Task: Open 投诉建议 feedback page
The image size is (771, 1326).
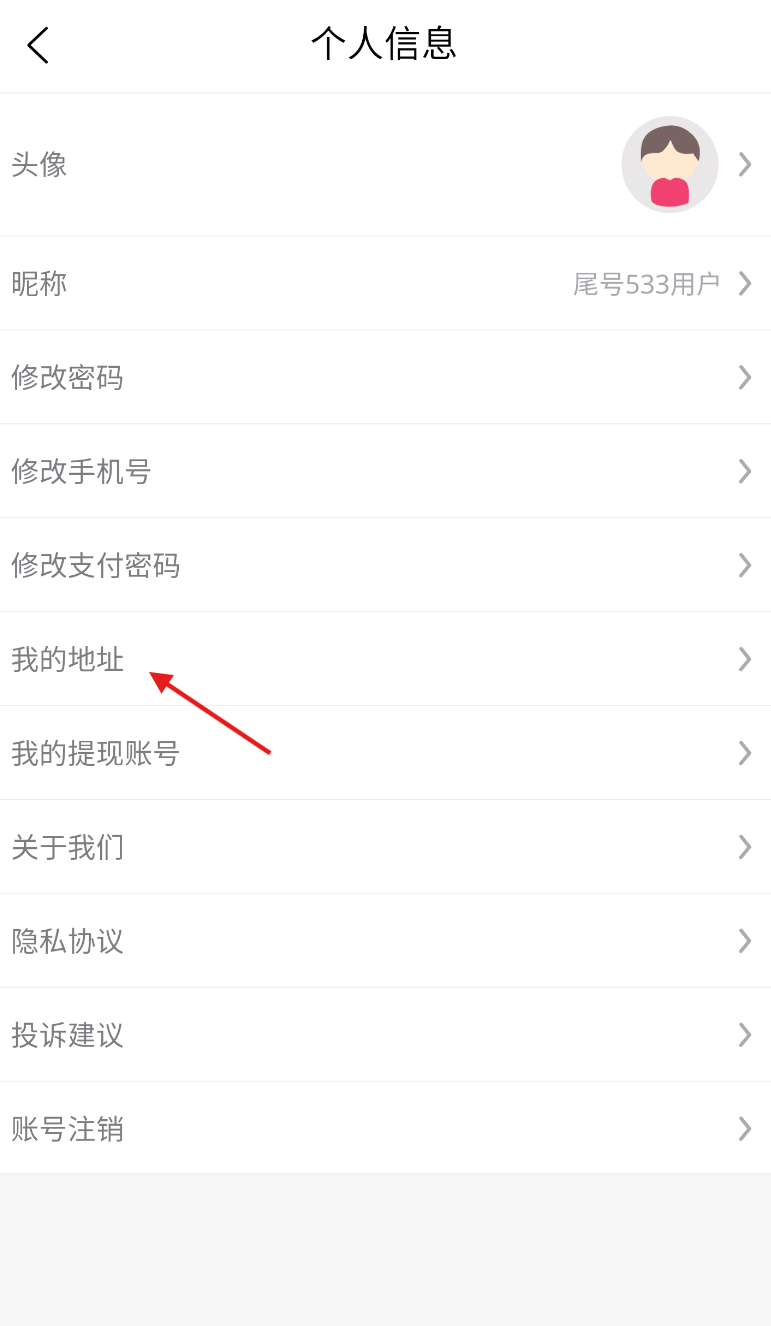Action: (385, 1035)
